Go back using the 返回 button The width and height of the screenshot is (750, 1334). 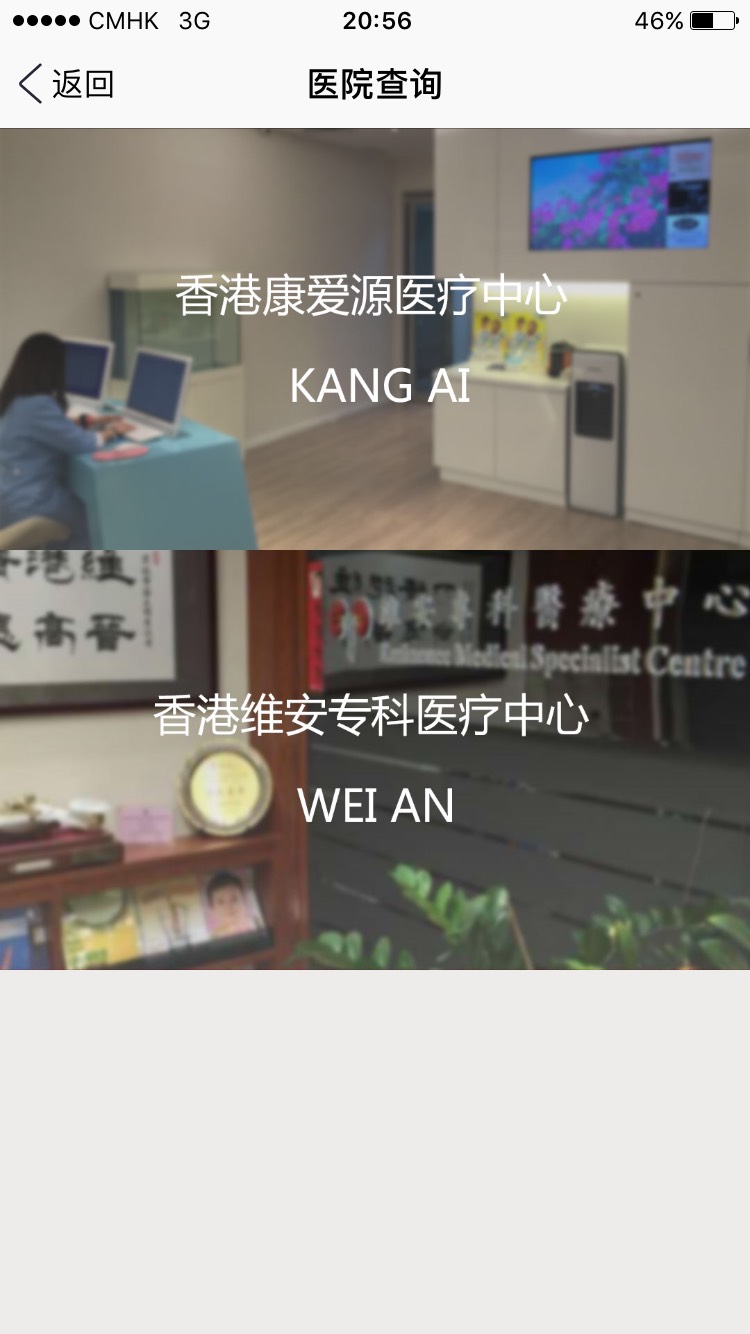pos(66,84)
